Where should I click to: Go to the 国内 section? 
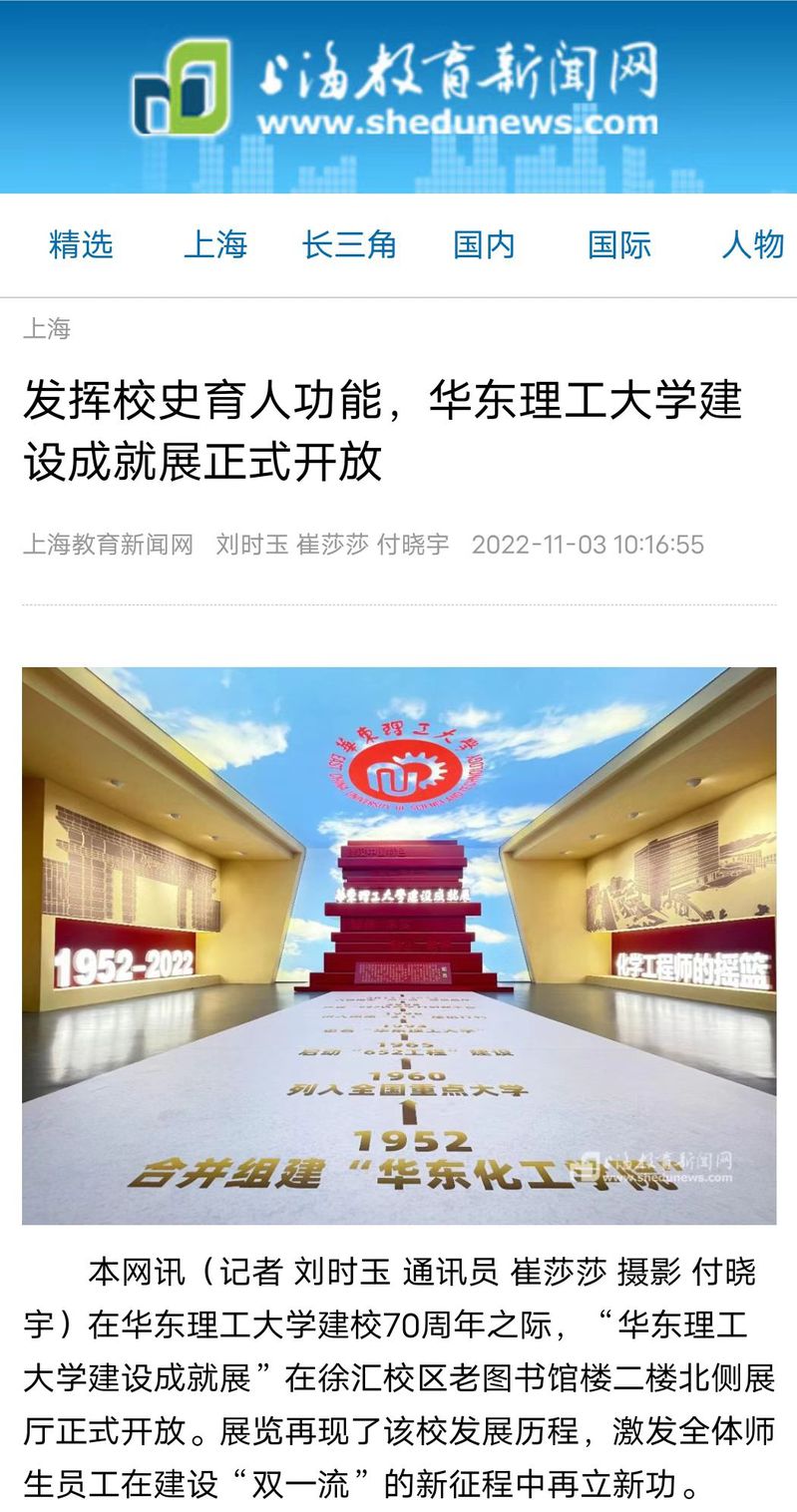[x=484, y=244]
